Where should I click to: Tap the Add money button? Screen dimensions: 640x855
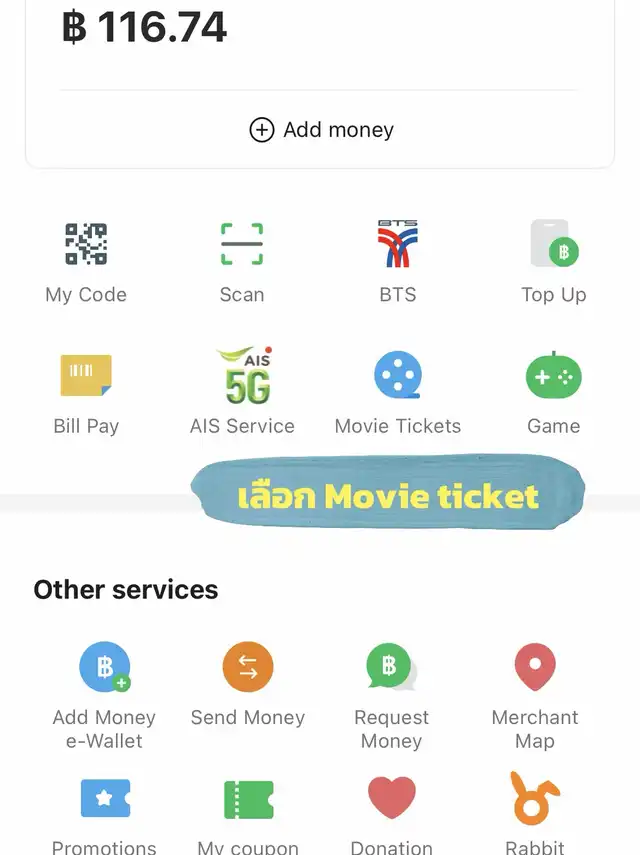321,130
